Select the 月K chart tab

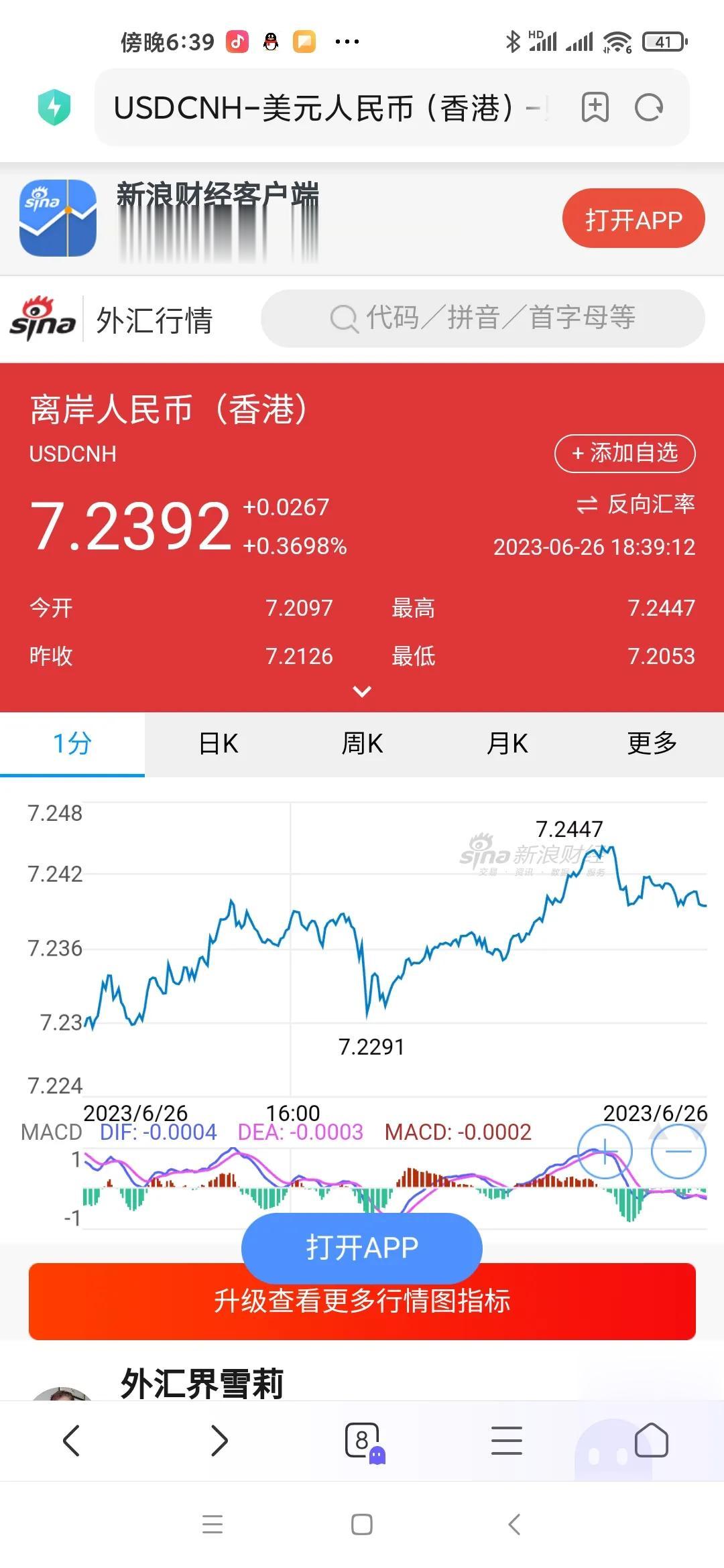pyautogui.click(x=507, y=744)
